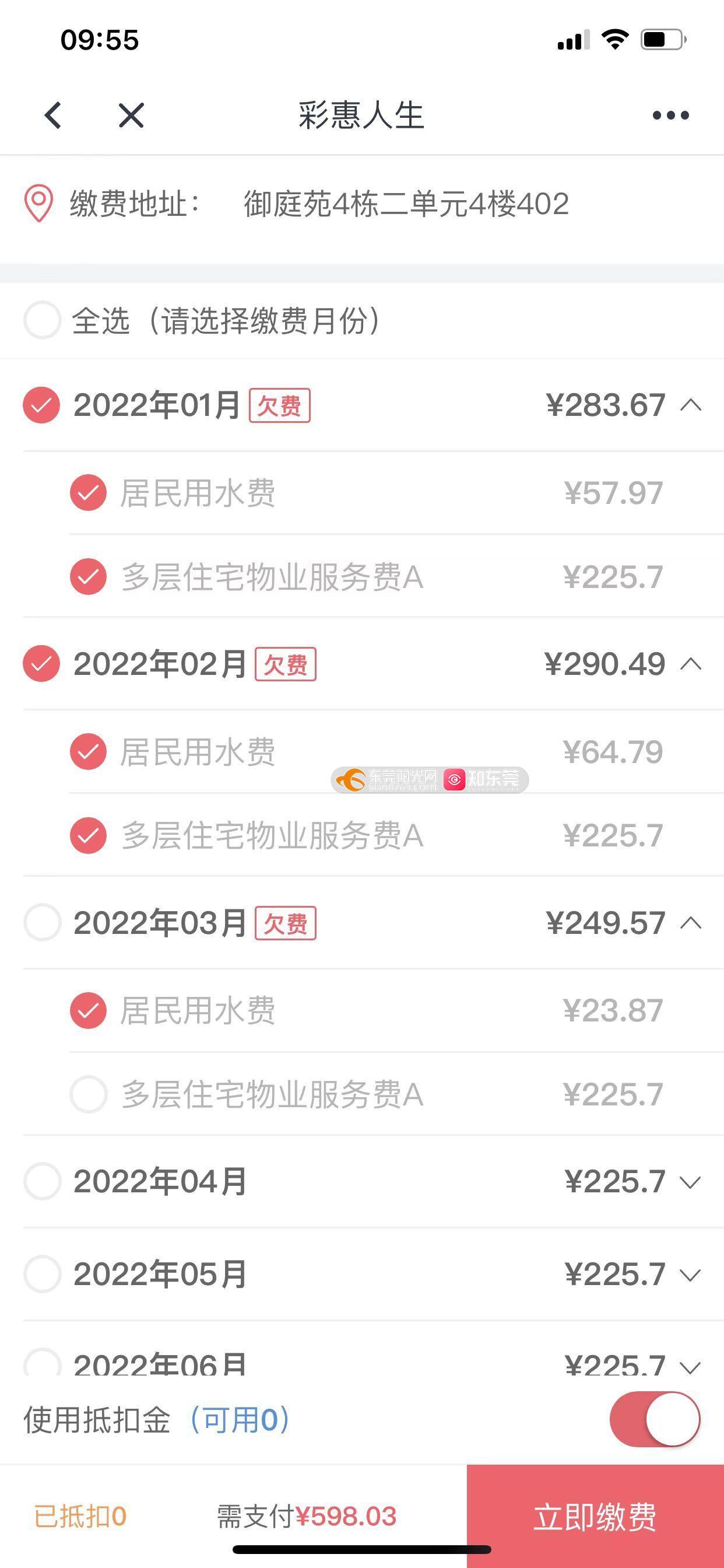
Task: Uncheck 居民用水费 under 2022年01月
Action: (x=88, y=492)
